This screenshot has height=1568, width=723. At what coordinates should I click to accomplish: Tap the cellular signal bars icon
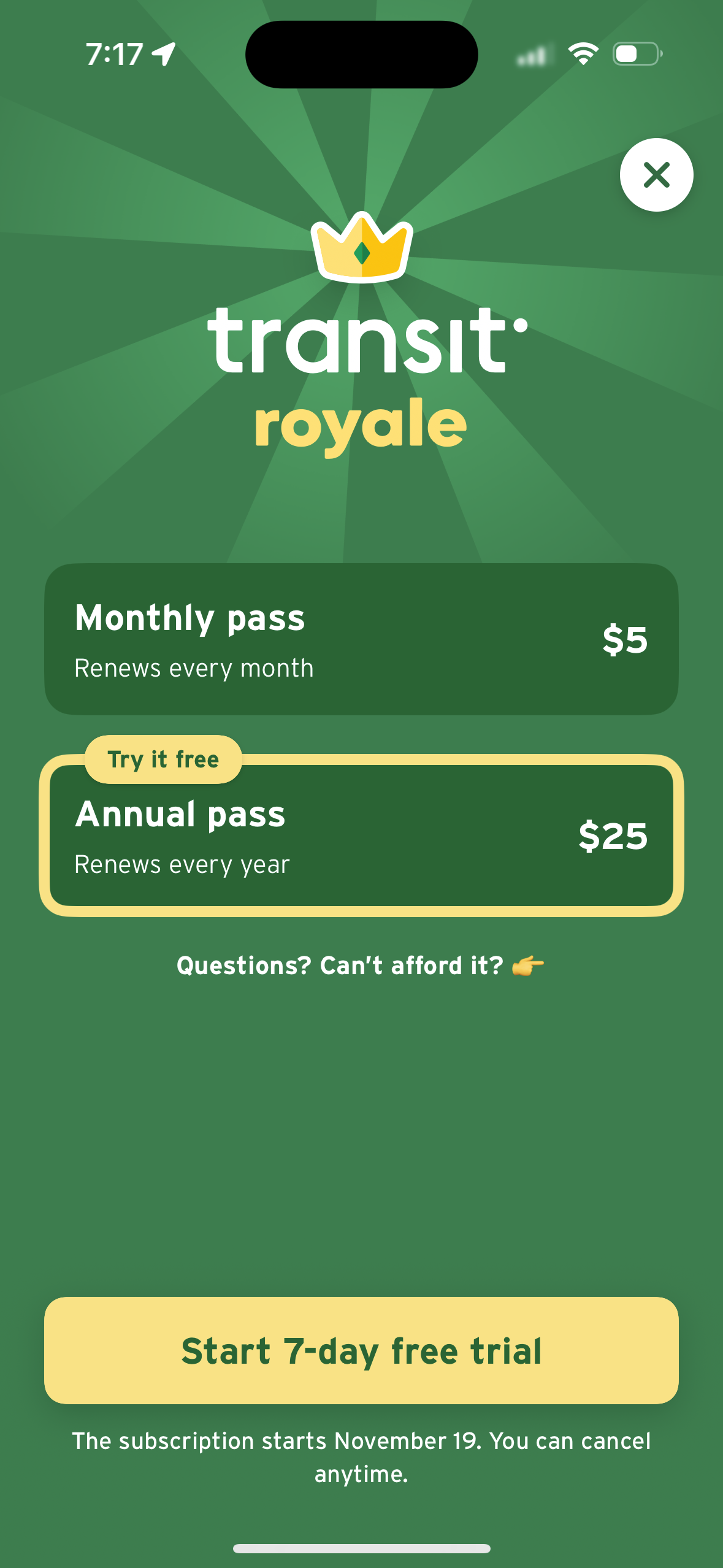tap(531, 55)
